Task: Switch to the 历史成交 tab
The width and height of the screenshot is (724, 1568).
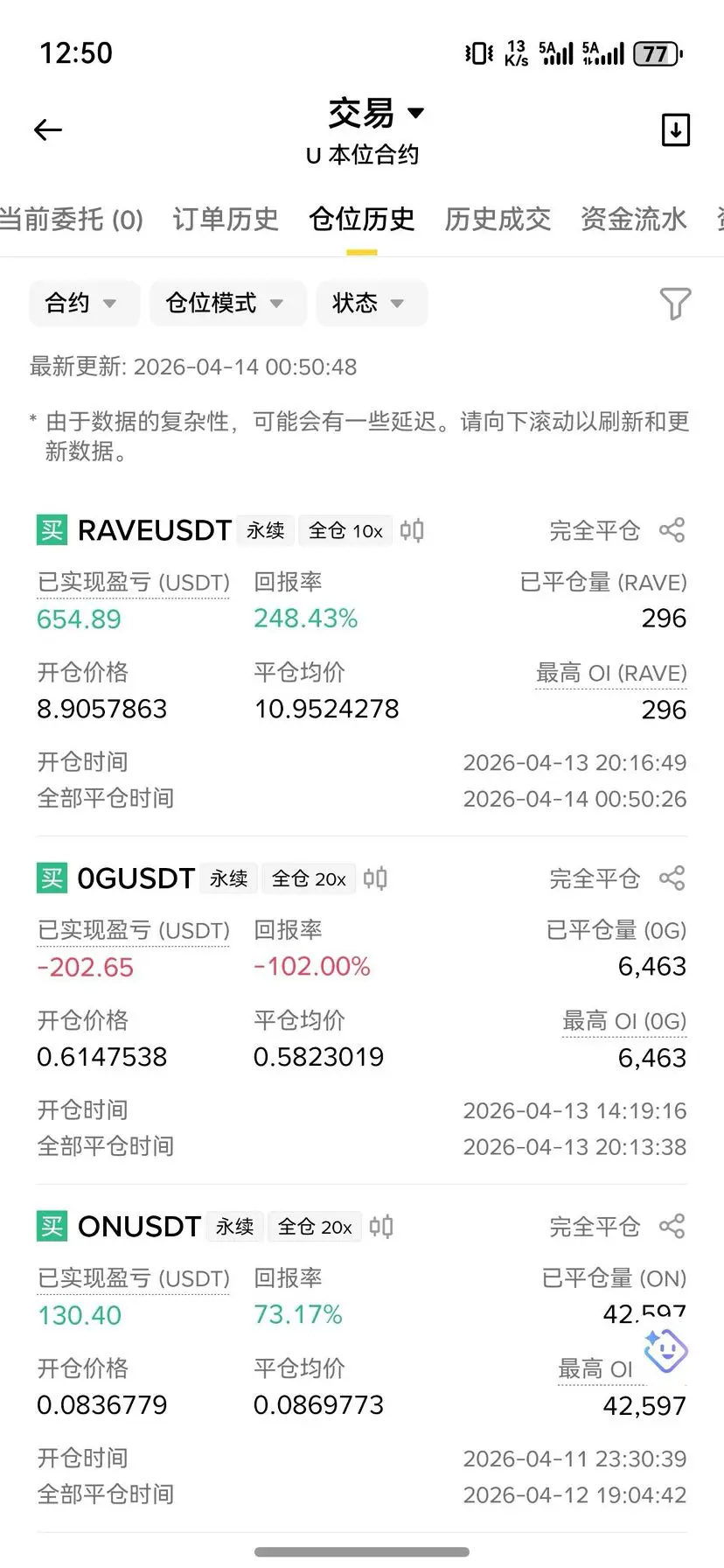Action: click(498, 219)
